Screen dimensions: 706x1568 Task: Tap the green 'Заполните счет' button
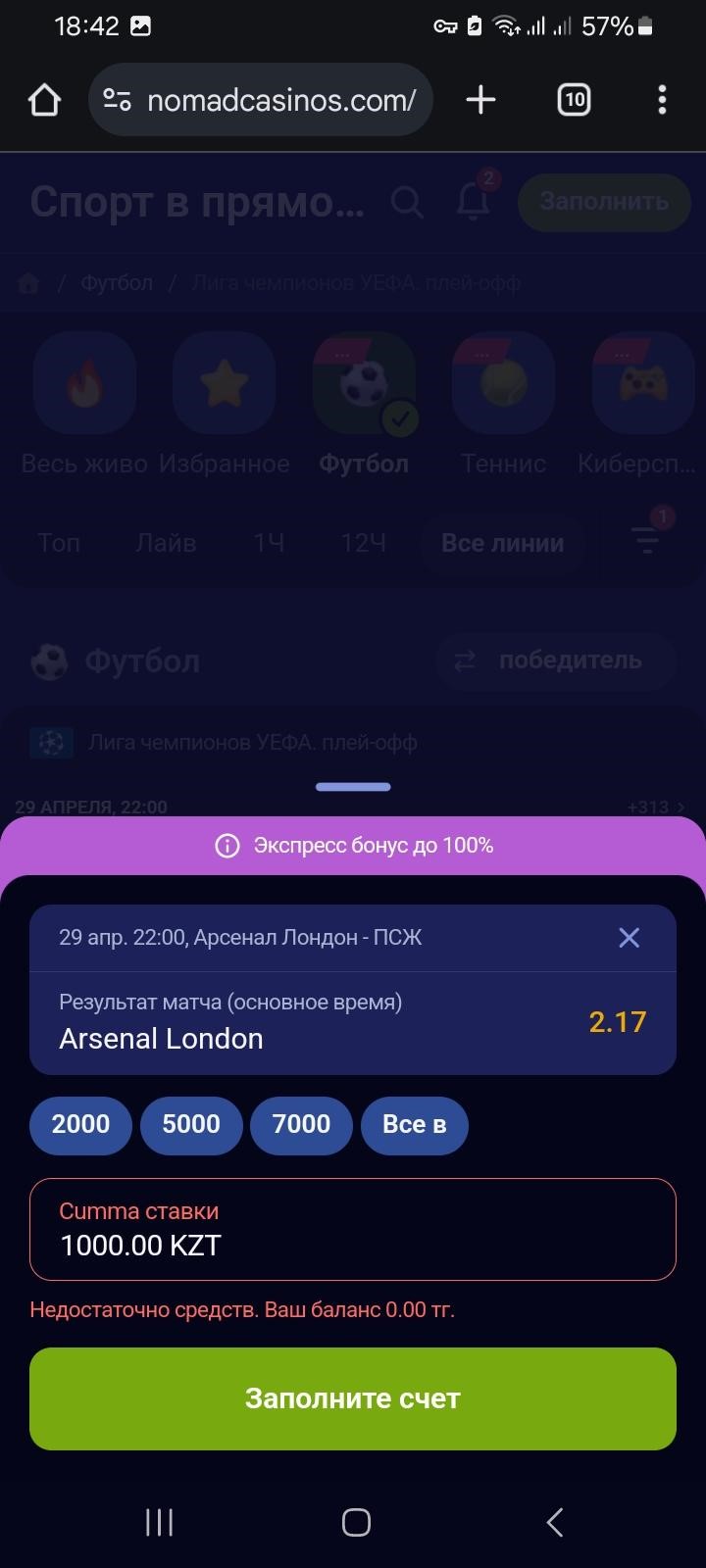pyautogui.click(x=353, y=1398)
